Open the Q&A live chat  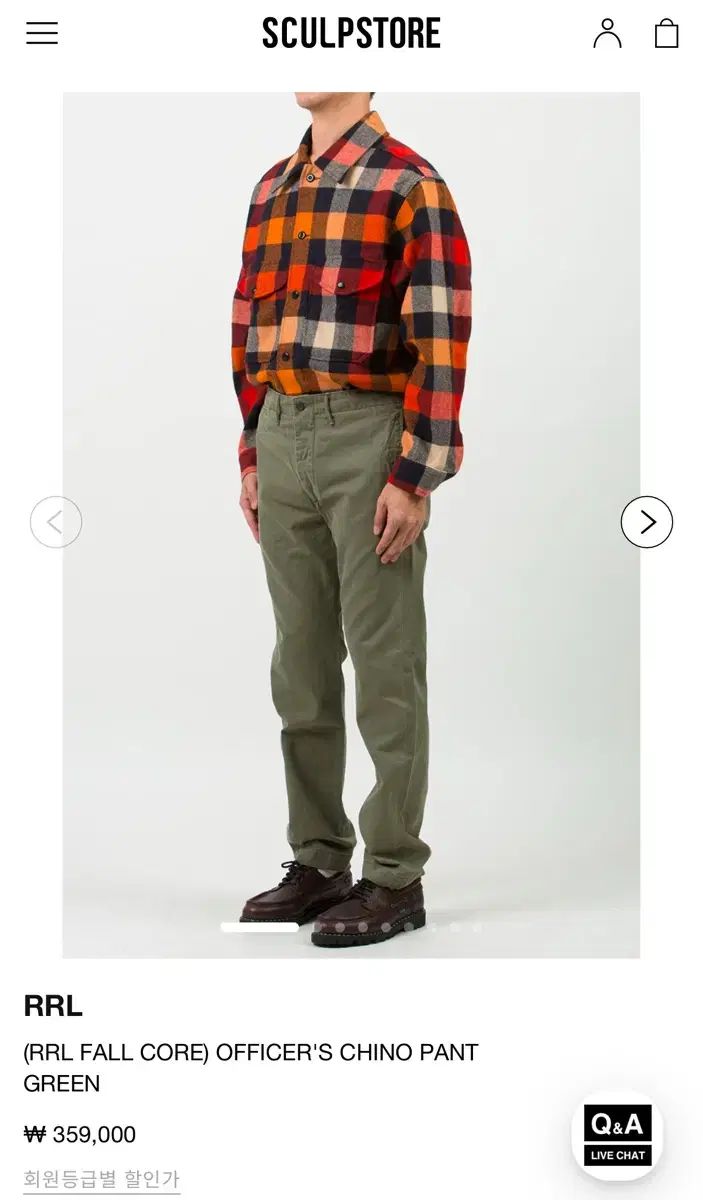coord(617,1135)
